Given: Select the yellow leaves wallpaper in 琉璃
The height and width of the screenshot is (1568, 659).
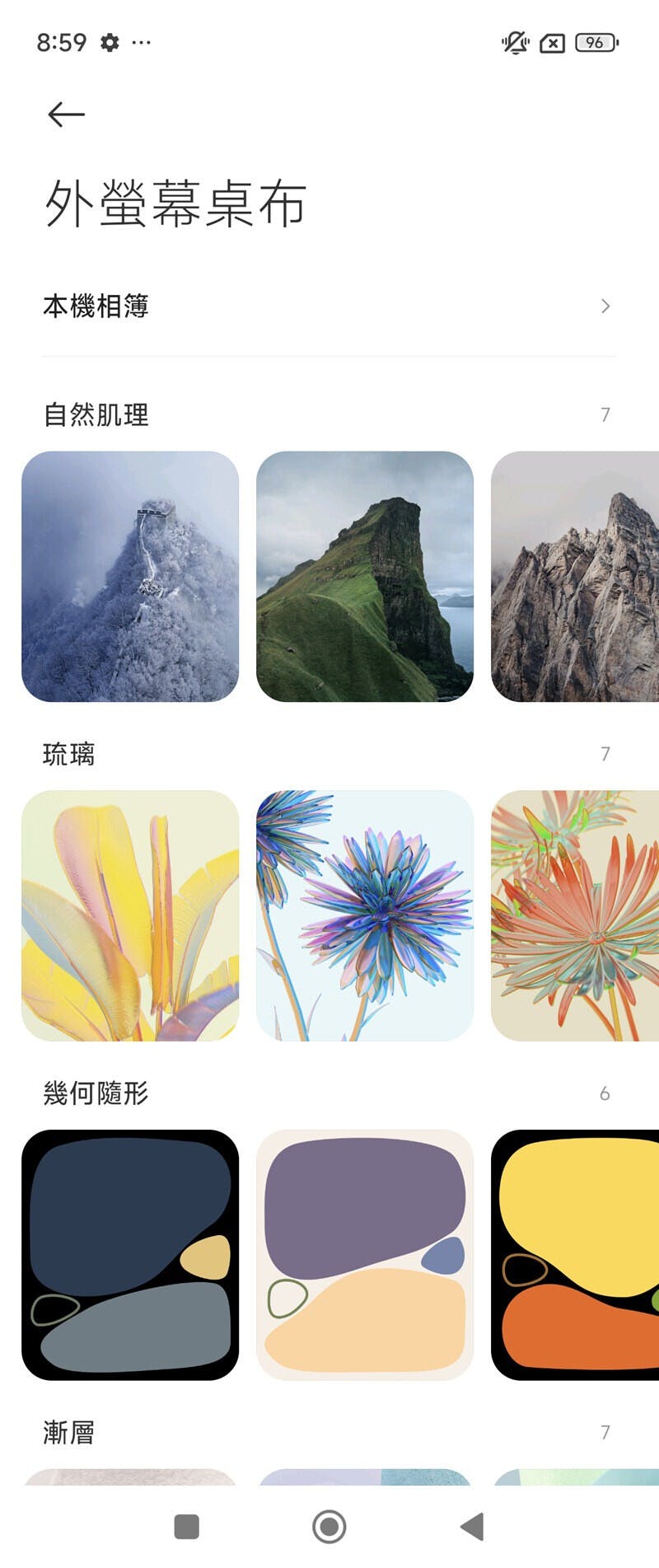Looking at the screenshot, I should (130, 915).
